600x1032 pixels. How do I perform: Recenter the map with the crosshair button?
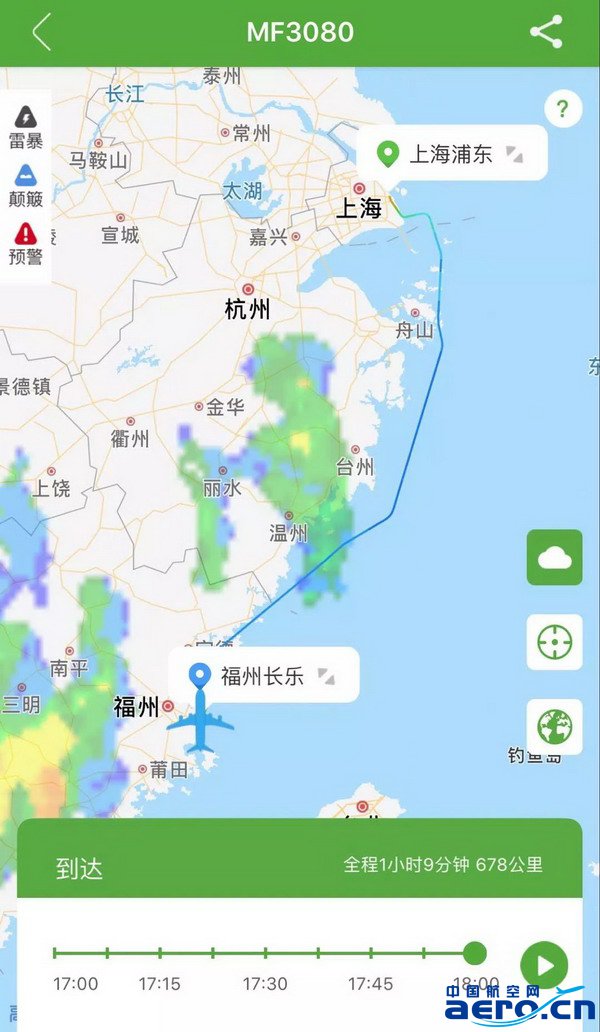pyautogui.click(x=554, y=642)
